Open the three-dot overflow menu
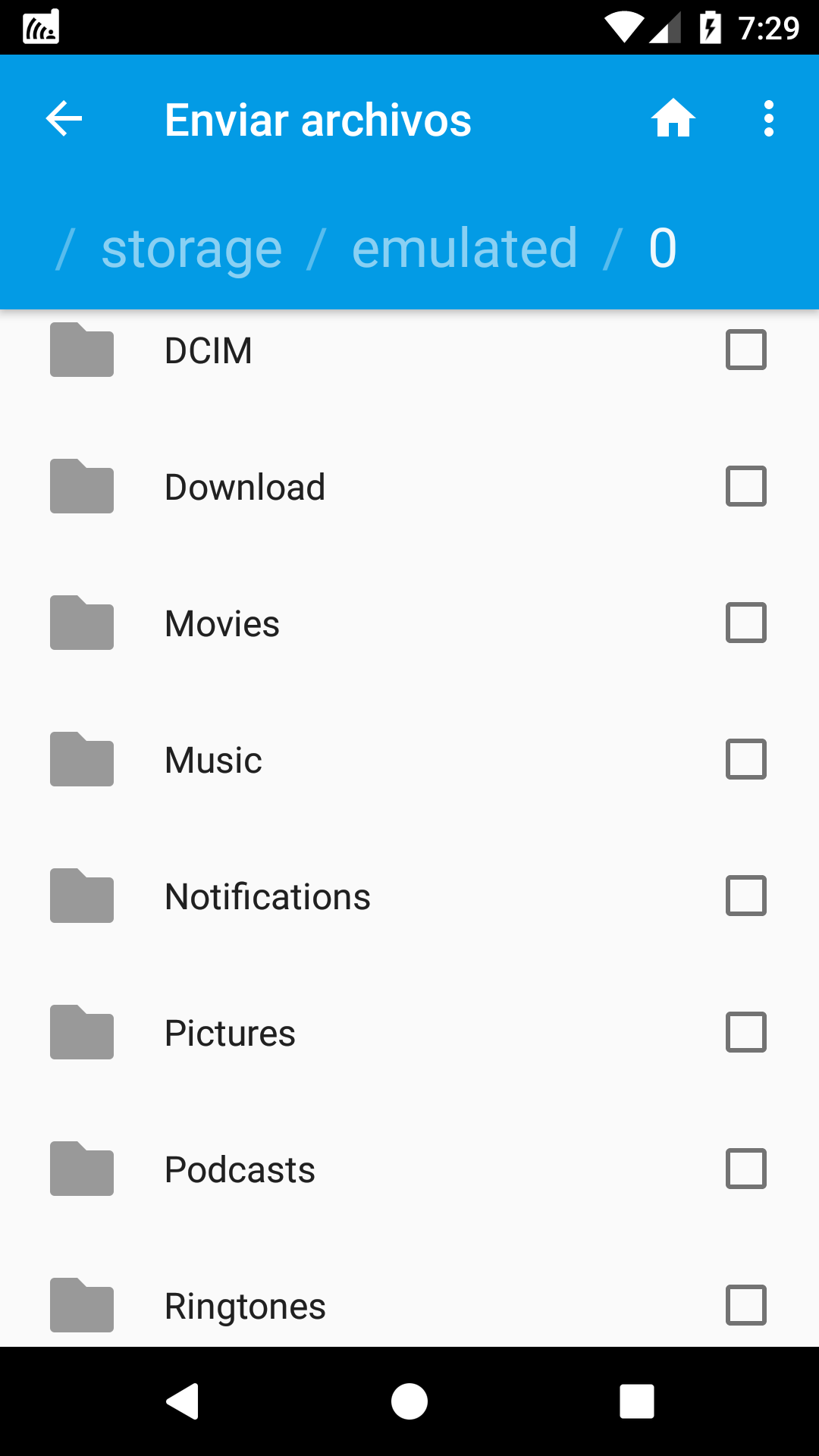Viewport: 819px width, 1456px height. click(x=769, y=119)
